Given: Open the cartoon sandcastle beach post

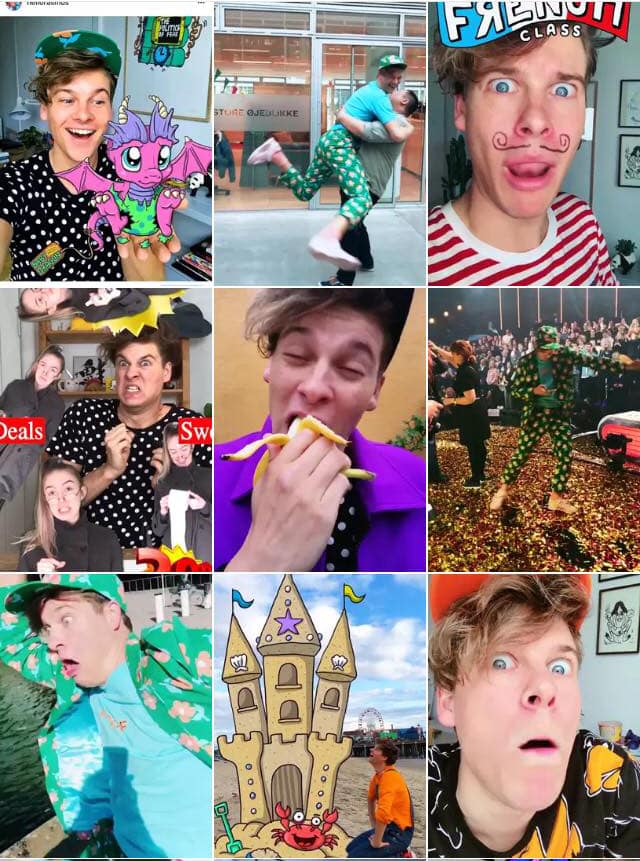Looking at the screenshot, I should 320,715.
